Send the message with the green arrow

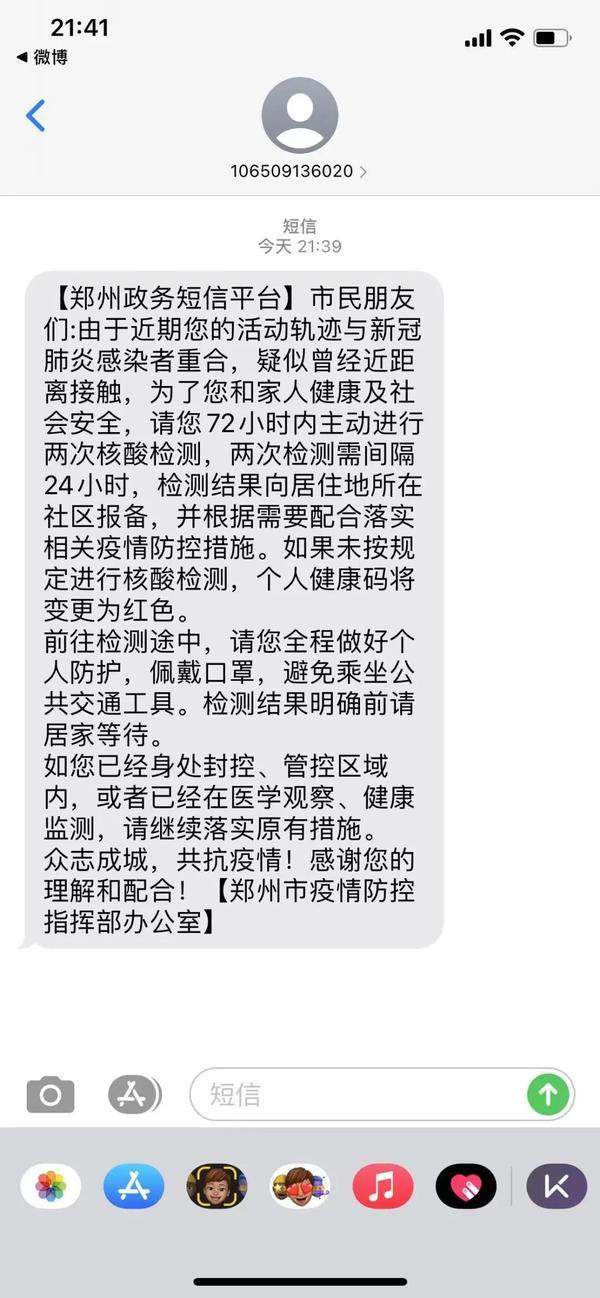(548, 1094)
